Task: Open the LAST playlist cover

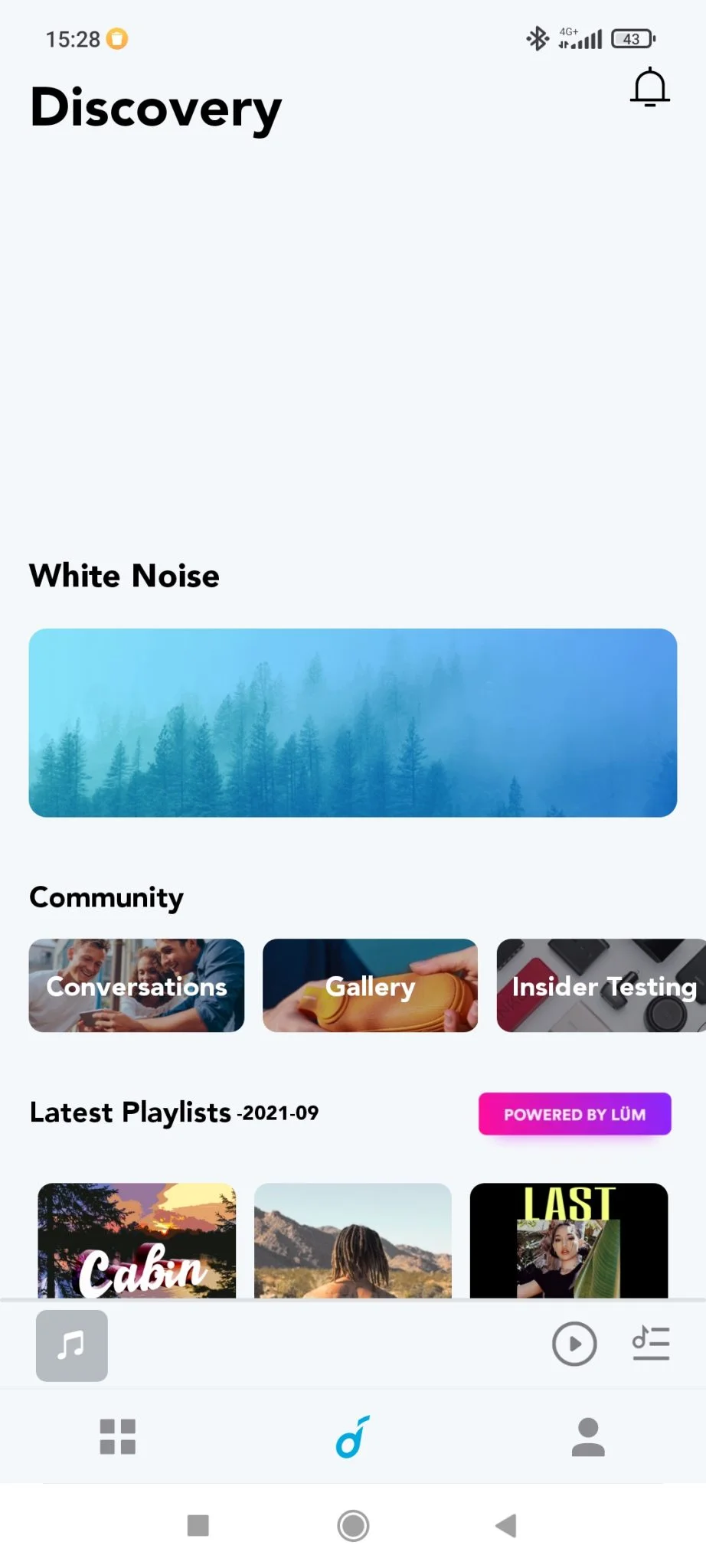Action: pos(568,1240)
